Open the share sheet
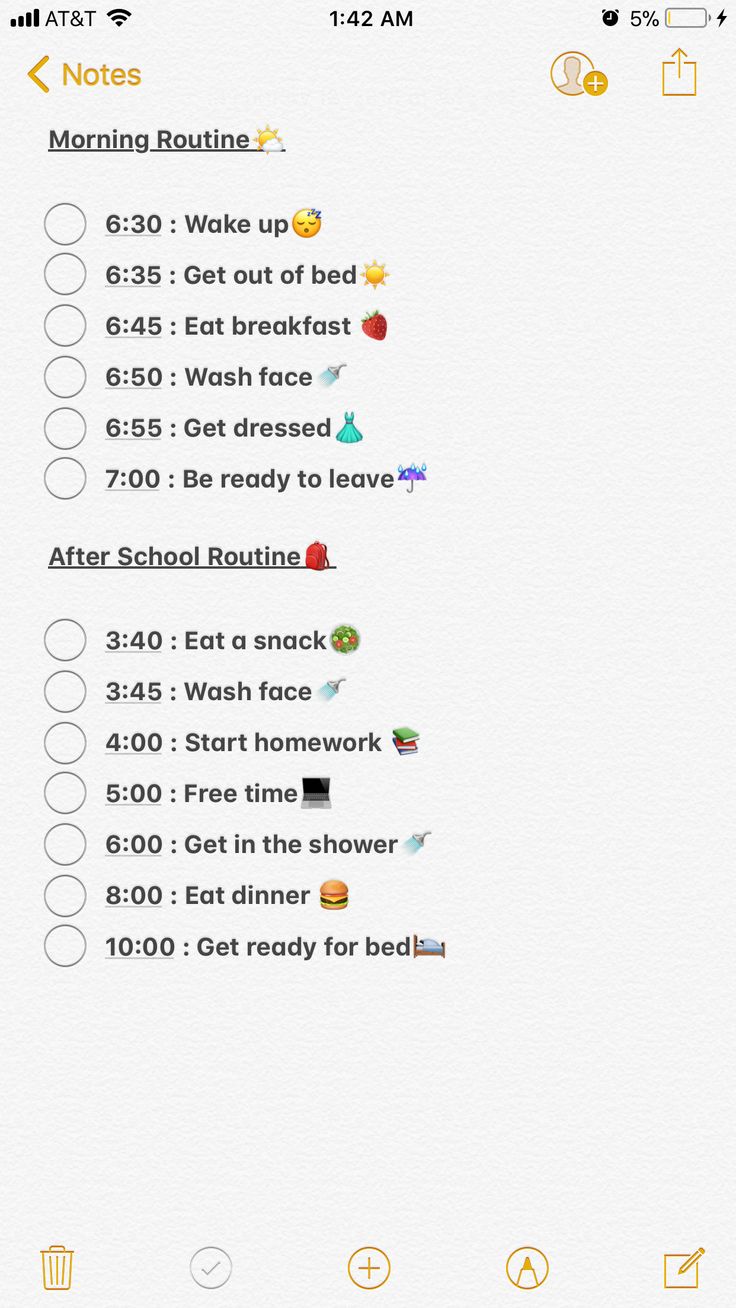This screenshot has width=736, height=1308. (x=679, y=72)
